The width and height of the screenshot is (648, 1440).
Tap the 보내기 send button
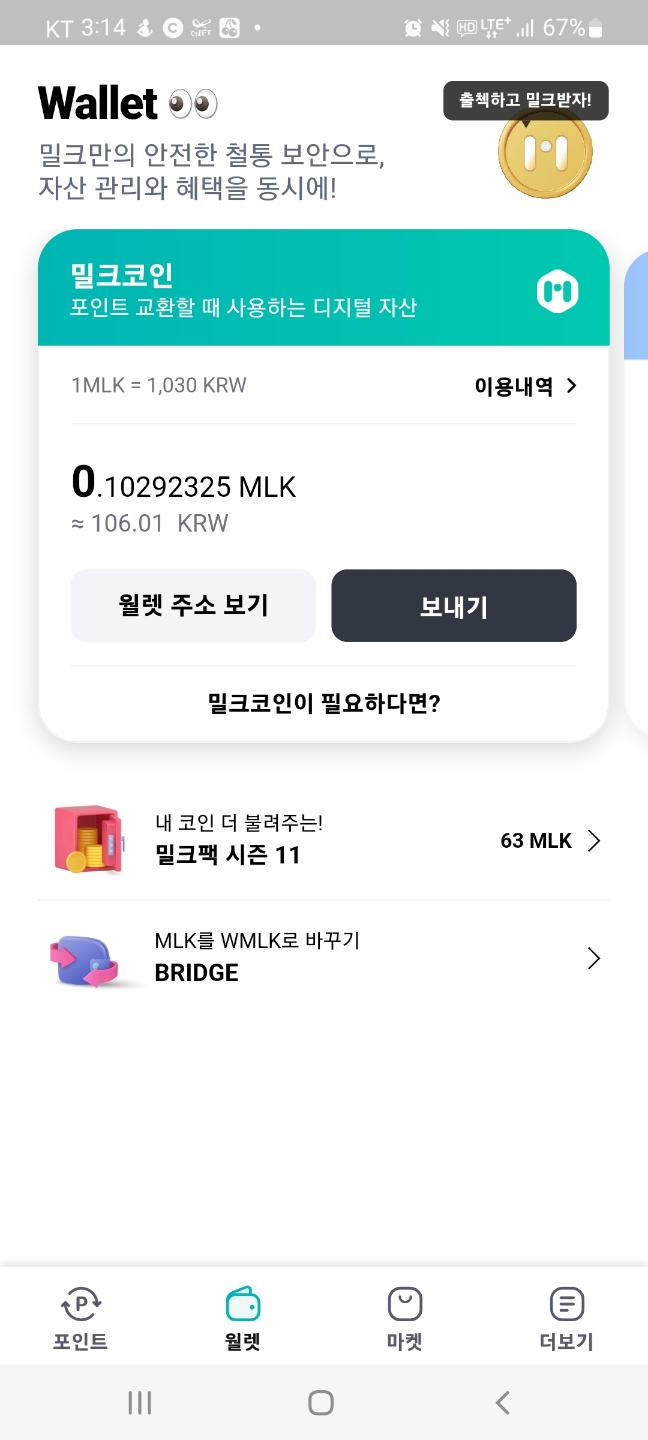pos(454,605)
